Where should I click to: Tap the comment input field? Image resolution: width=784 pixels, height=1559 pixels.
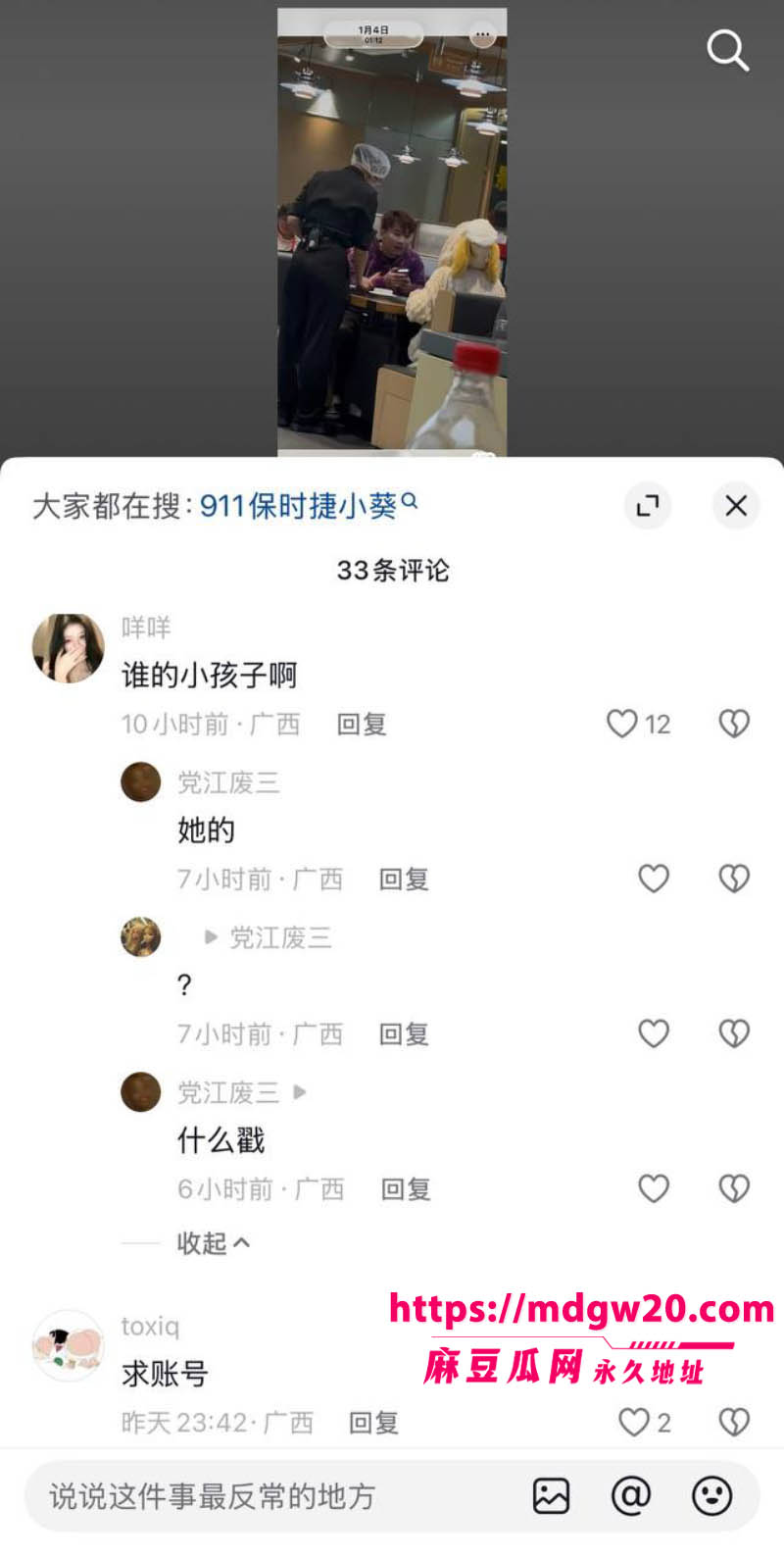click(x=274, y=1496)
